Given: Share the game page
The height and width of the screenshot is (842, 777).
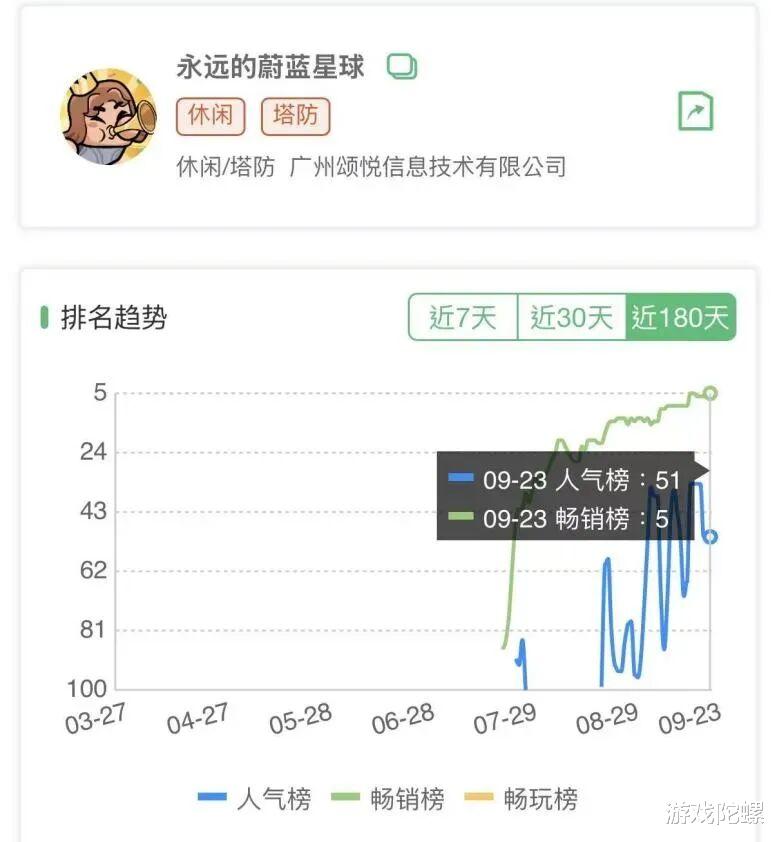Looking at the screenshot, I should 695,111.
